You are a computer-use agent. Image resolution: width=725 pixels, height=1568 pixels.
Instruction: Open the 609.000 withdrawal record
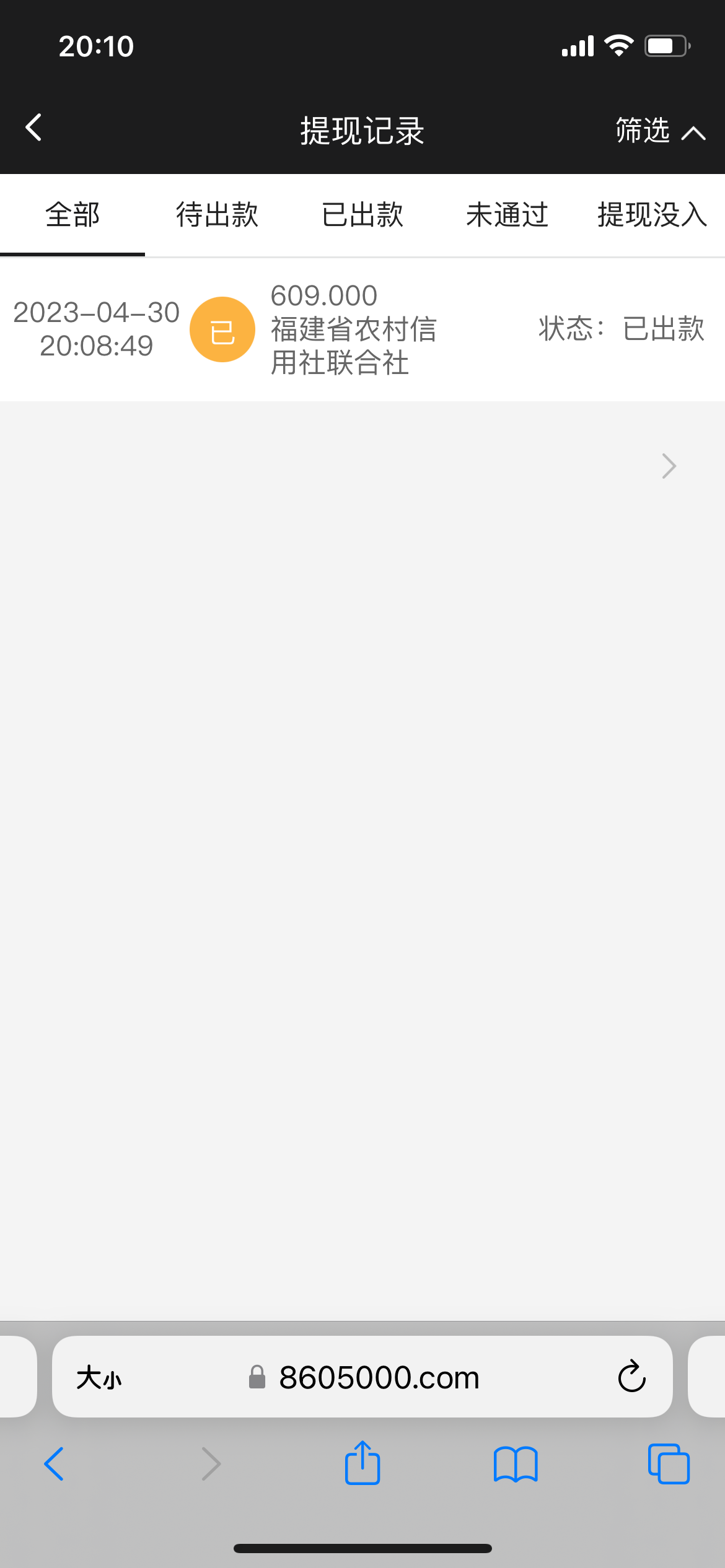(x=362, y=329)
